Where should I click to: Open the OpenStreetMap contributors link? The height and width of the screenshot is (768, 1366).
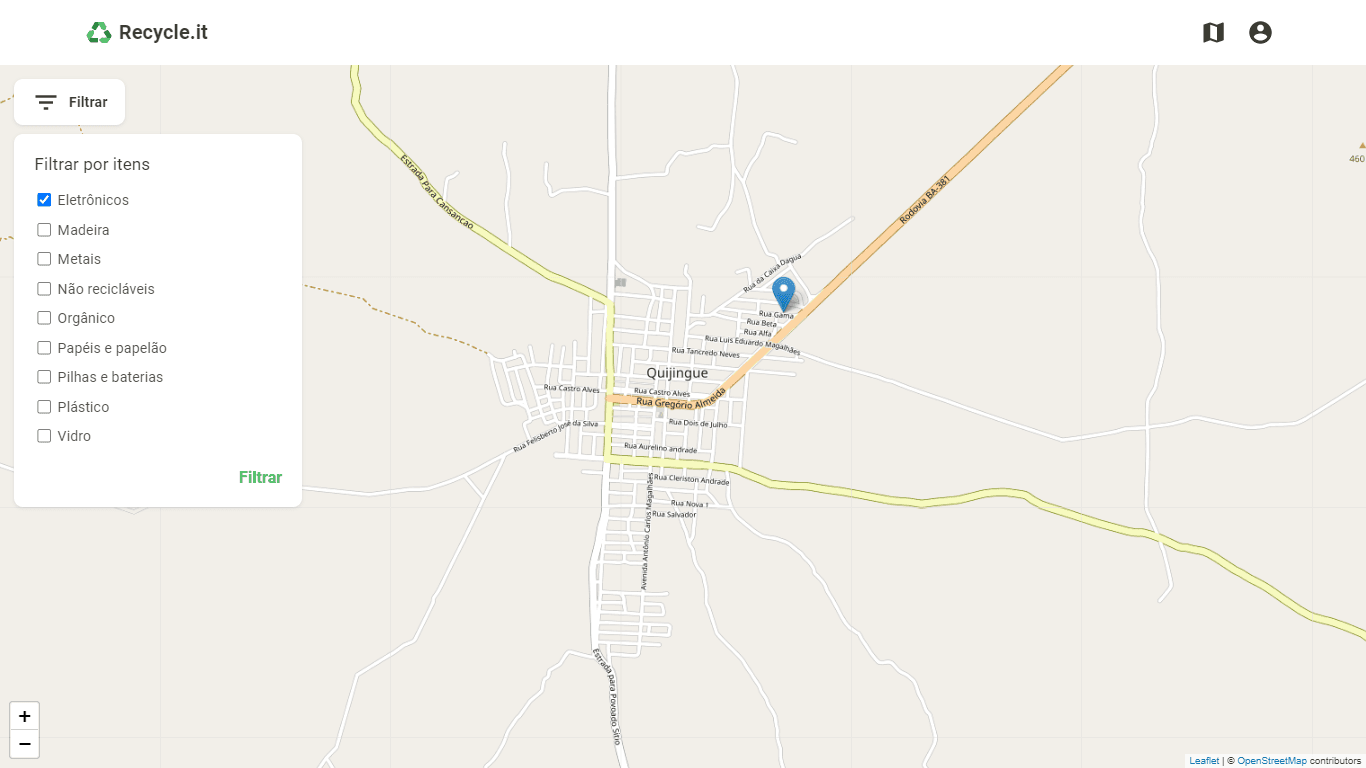click(1271, 761)
